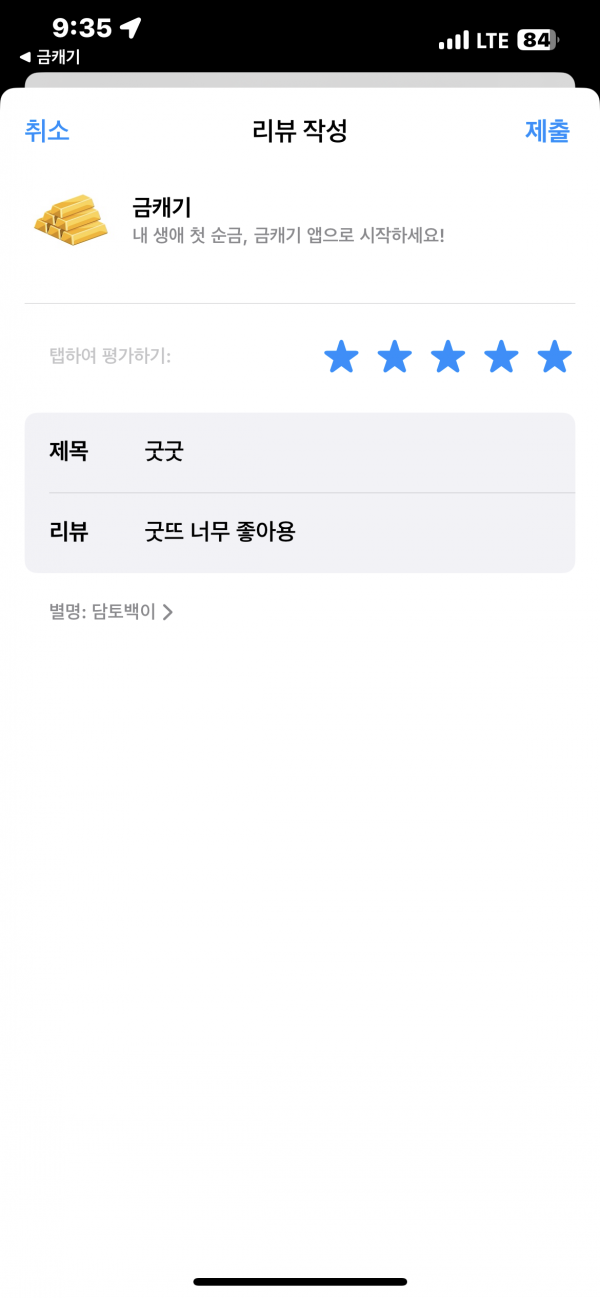Screen dimensions: 600x1298
Task: Rate five stars with the last star
Action: [554, 356]
